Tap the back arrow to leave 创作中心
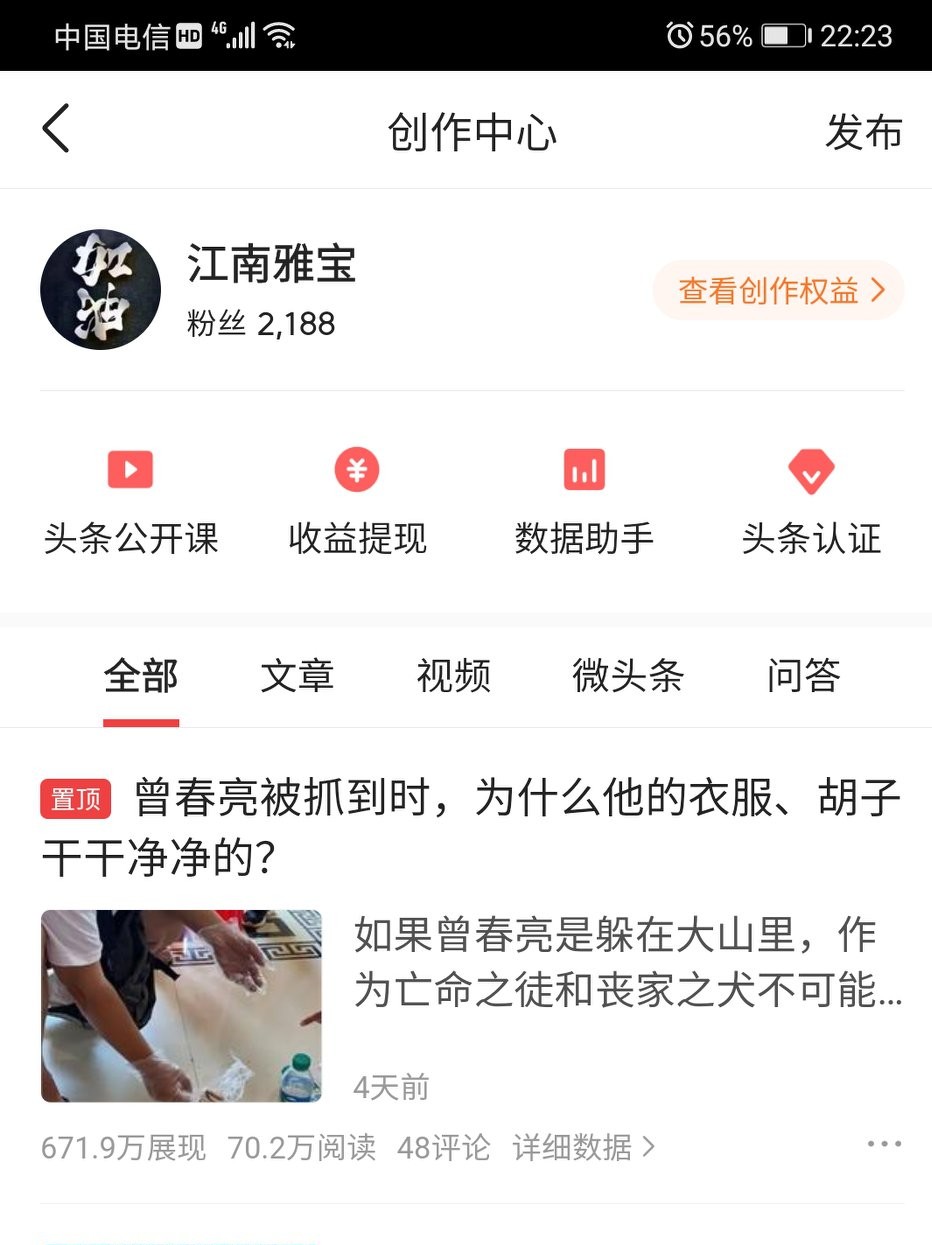 [x=55, y=129]
